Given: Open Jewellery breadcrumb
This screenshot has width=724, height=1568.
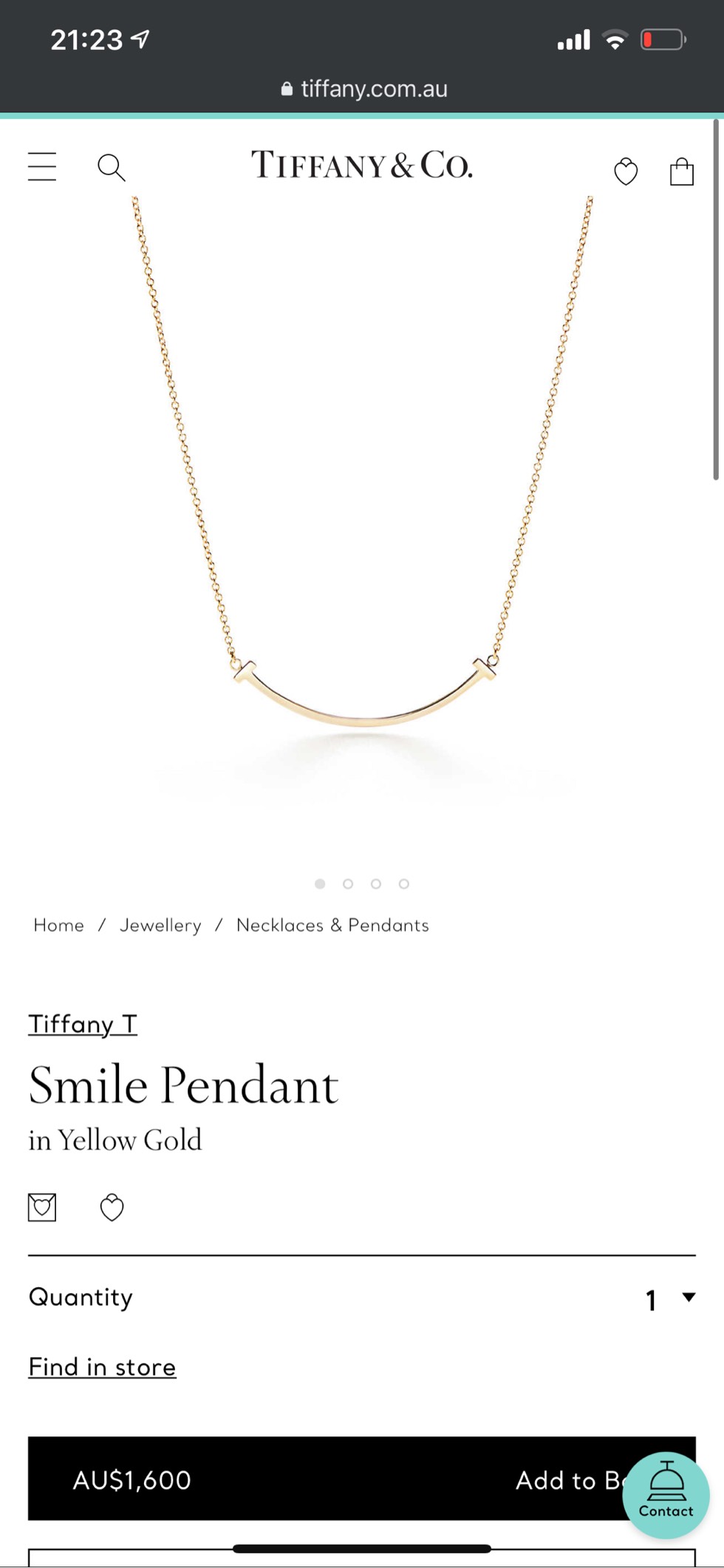Looking at the screenshot, I should tap(160, 926).
